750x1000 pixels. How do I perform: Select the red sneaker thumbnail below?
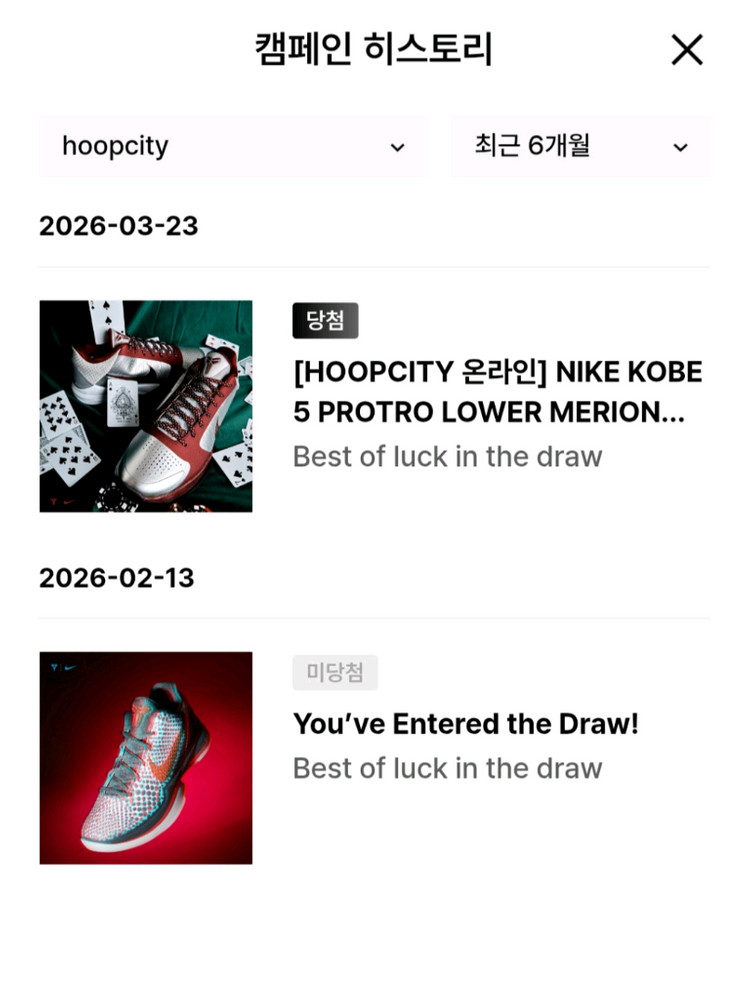tap(145, 758)
